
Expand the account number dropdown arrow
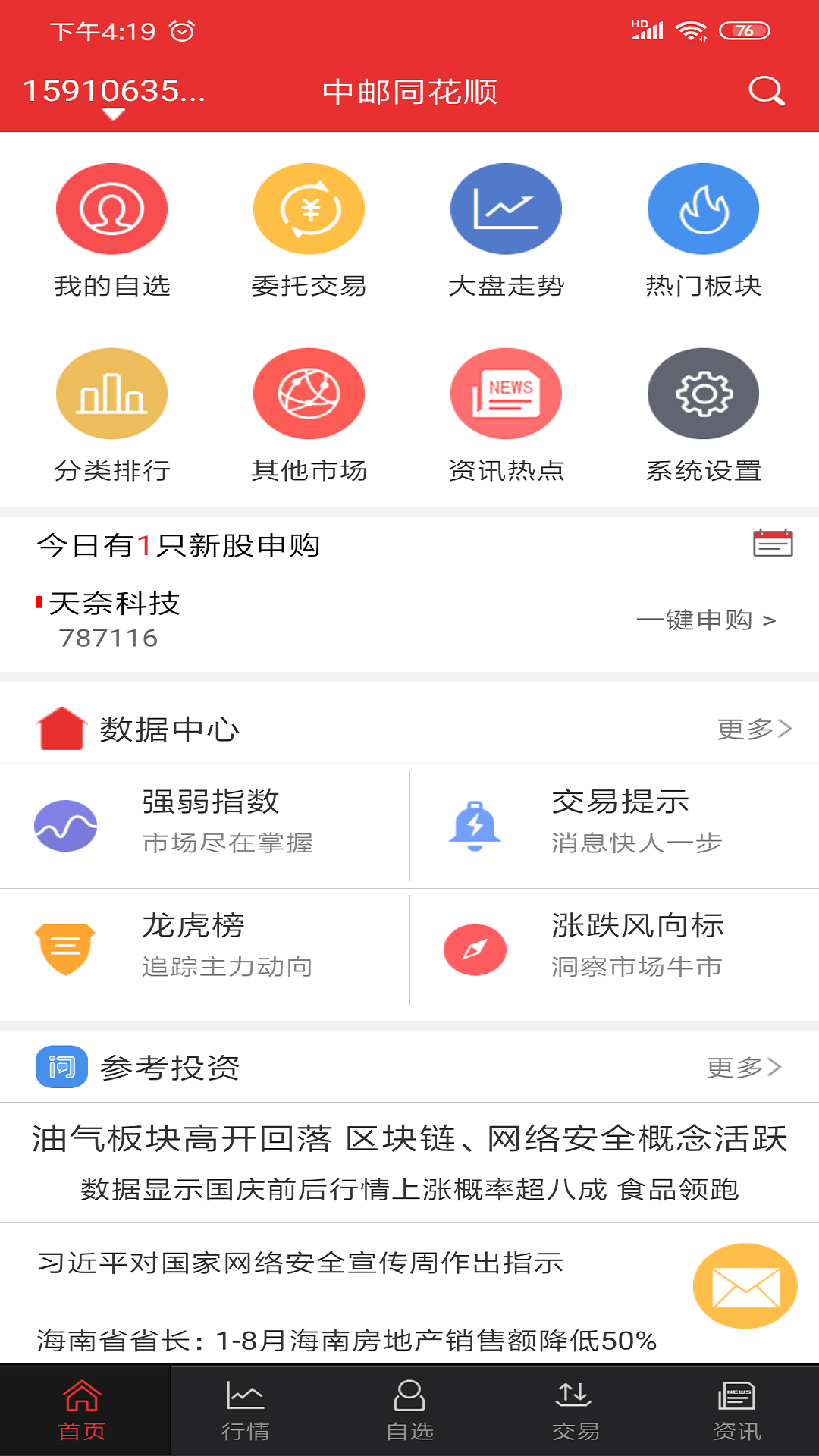click(112, 117)
